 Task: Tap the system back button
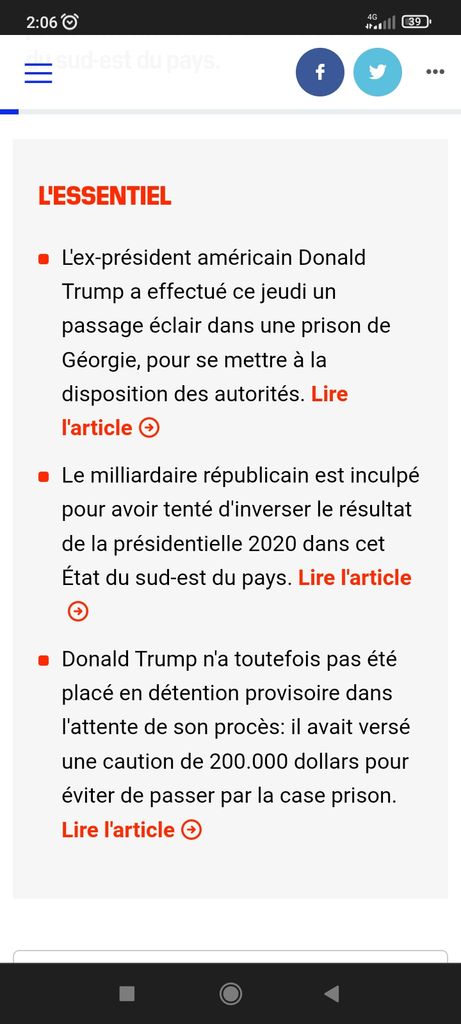point(332,994)
